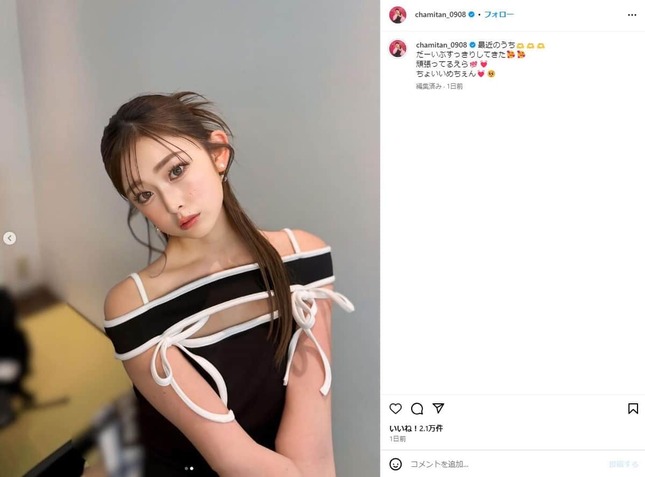Tap the 投稿する post comment button
The image size is (645, 477).
point(622,464)
